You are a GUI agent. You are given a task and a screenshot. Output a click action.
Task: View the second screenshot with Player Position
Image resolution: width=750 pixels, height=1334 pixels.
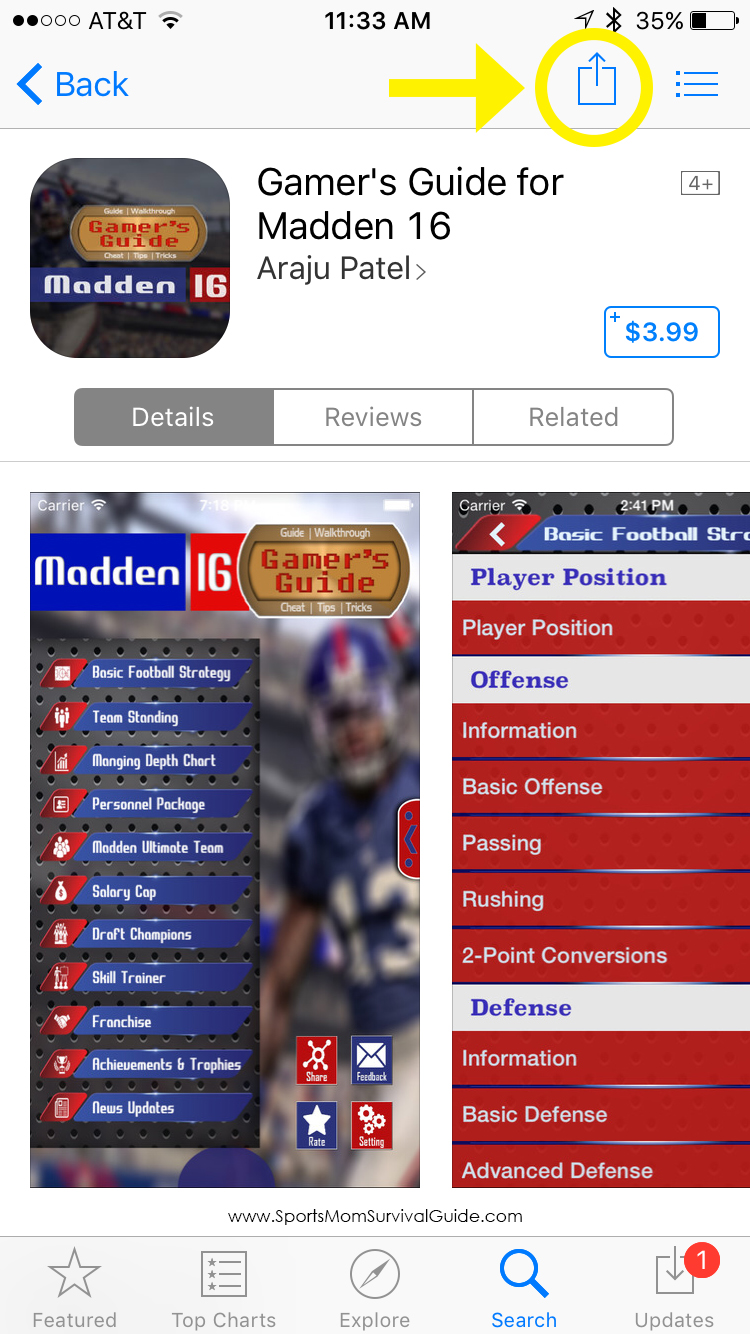[601, 840]
